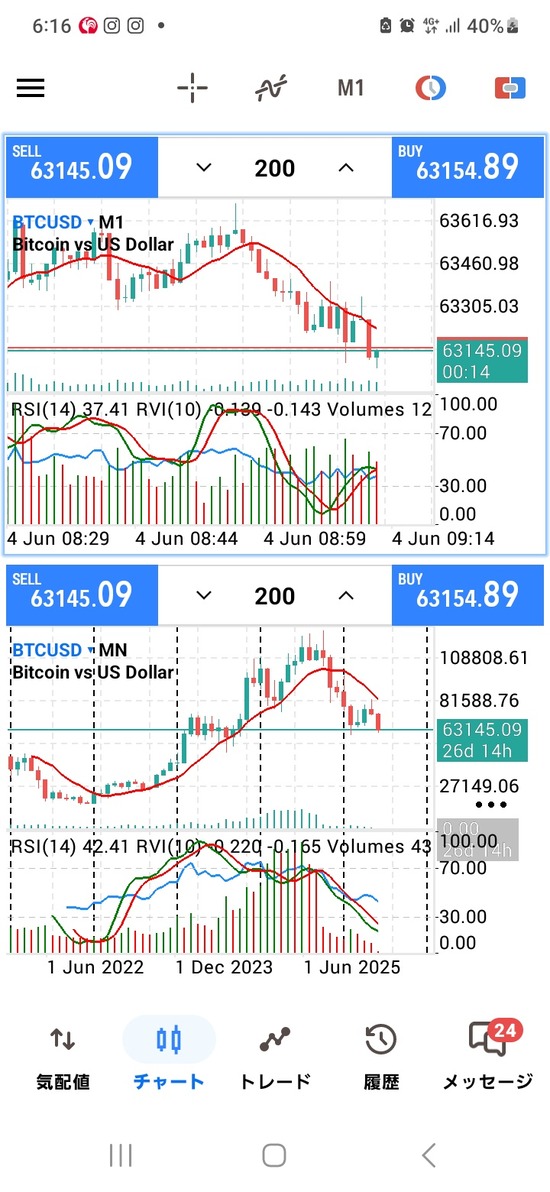The width and height of the screenshot is (550, 1192).
Task: Decrease volume on the M1 chart
Action: [203, 167]
